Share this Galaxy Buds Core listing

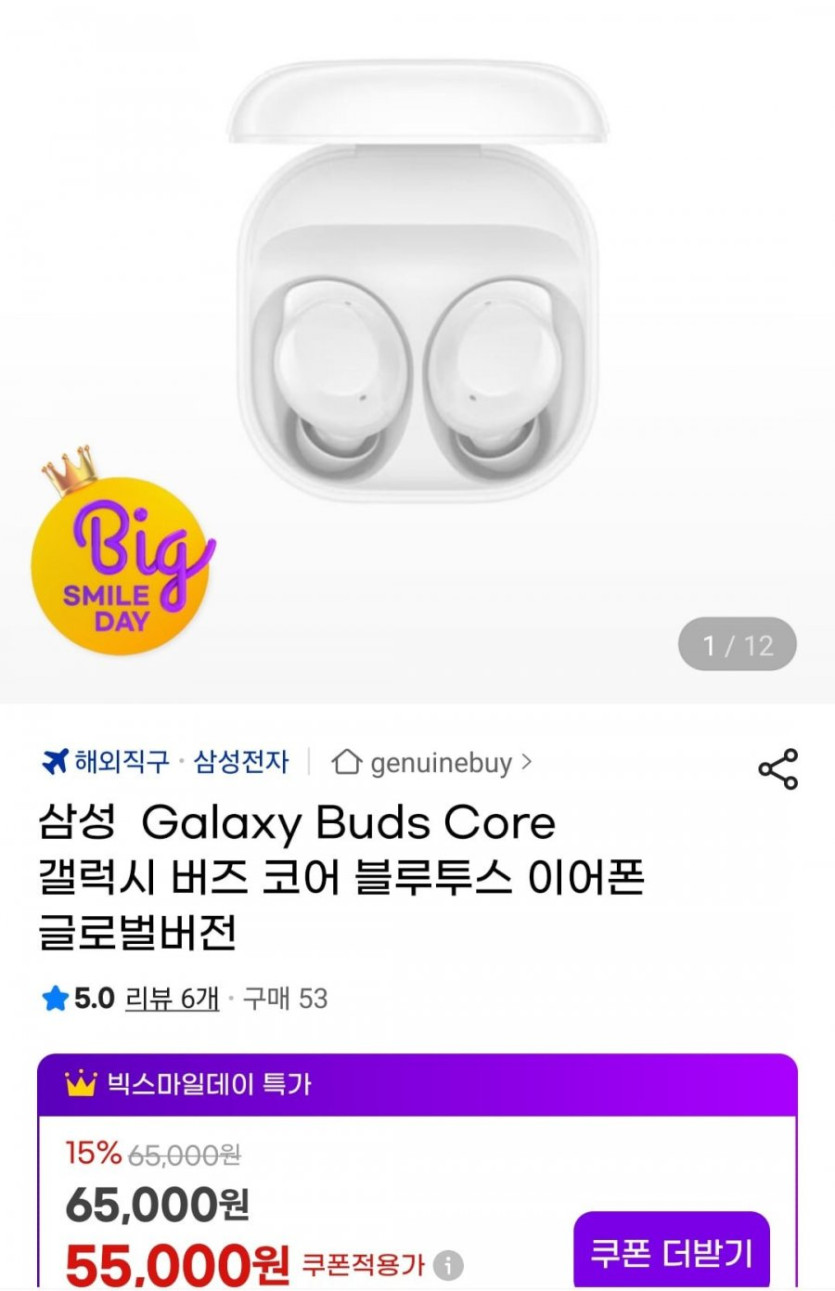click(x=778, y=768)
